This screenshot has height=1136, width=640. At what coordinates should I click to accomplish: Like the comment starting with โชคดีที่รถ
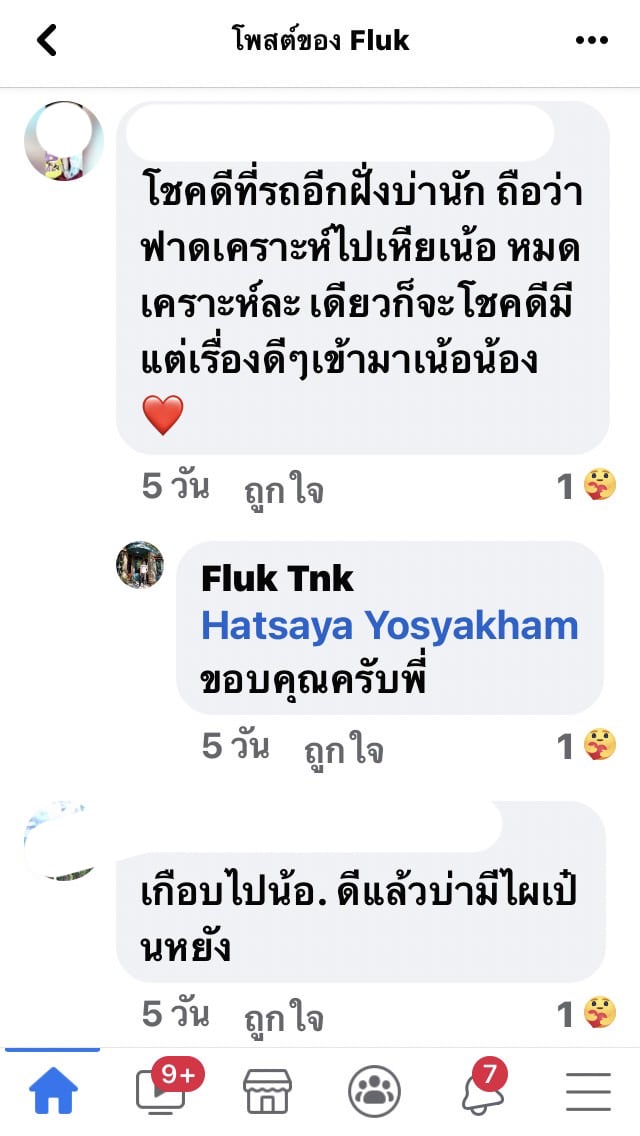click(284, 491)
